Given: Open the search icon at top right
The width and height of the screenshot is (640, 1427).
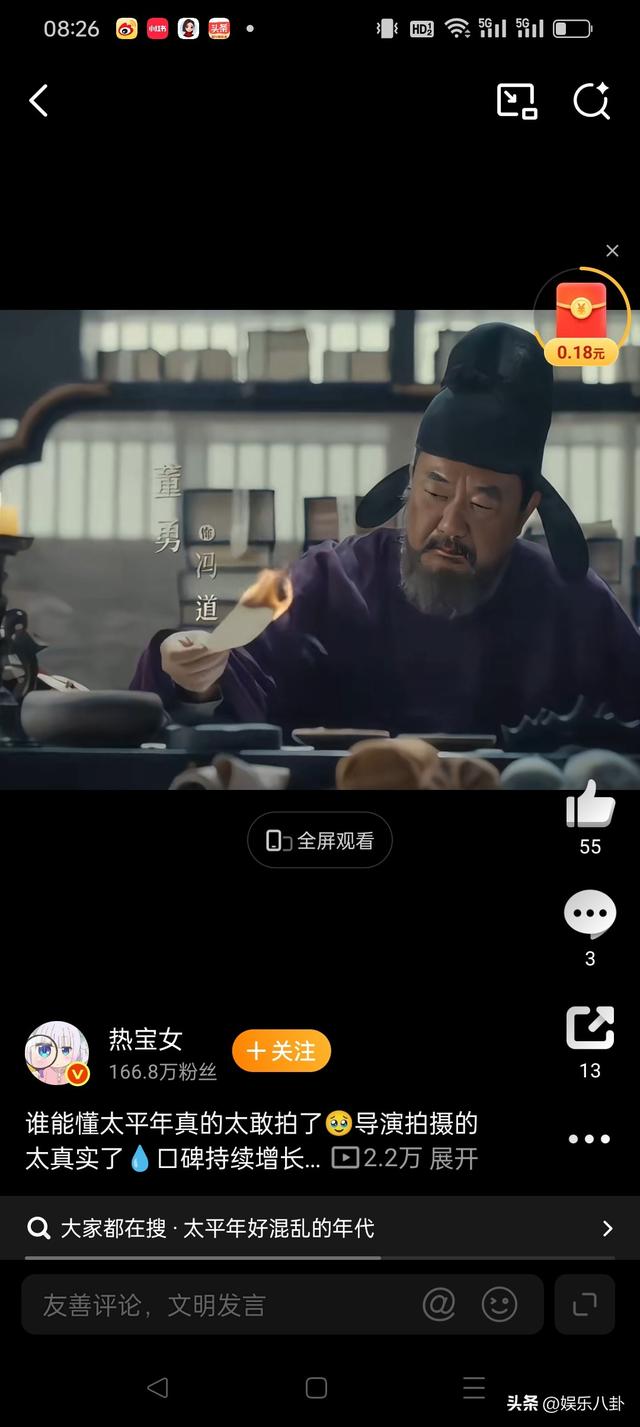Looking at the screenshot, I should (x=591, y=101).
